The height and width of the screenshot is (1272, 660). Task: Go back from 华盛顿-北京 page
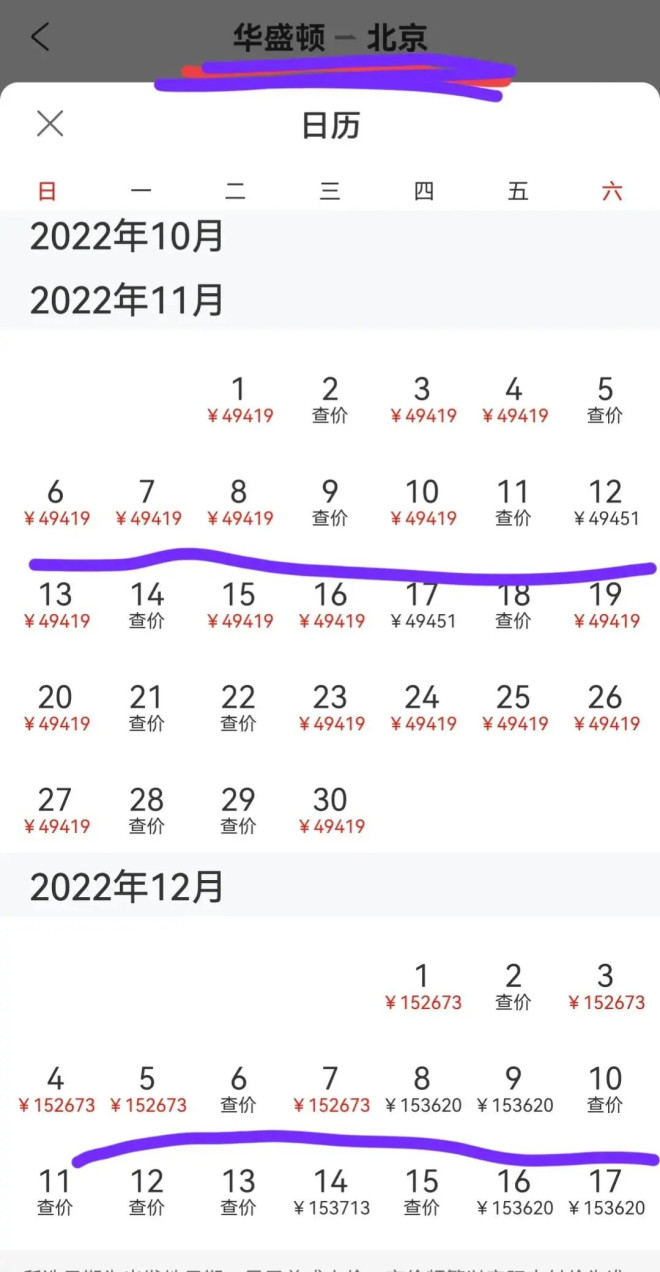(x=40, y=38)
